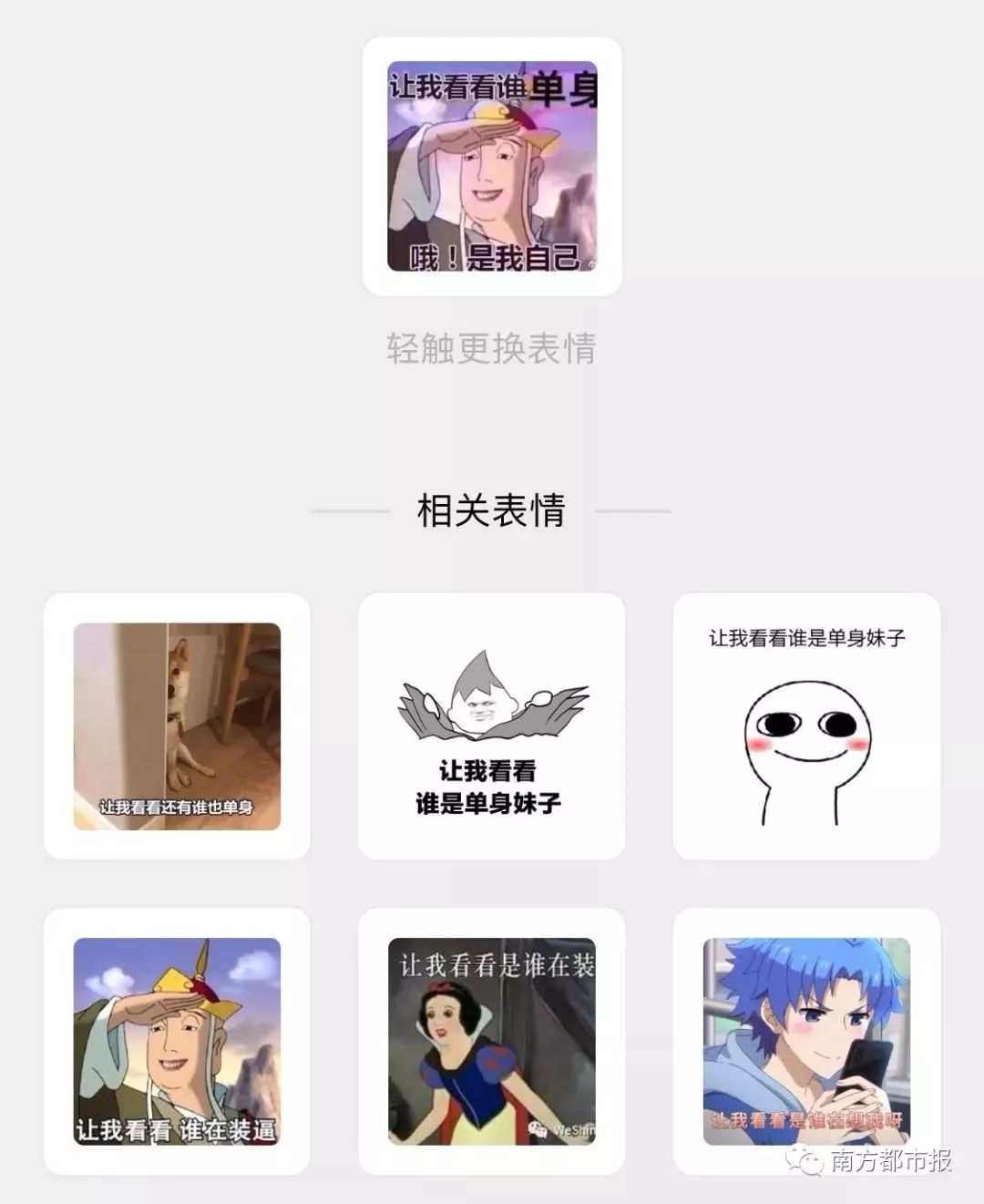Open the Snow White sticker
984x1204 pixels.
pyautogui.click(x=492, y=1041)
